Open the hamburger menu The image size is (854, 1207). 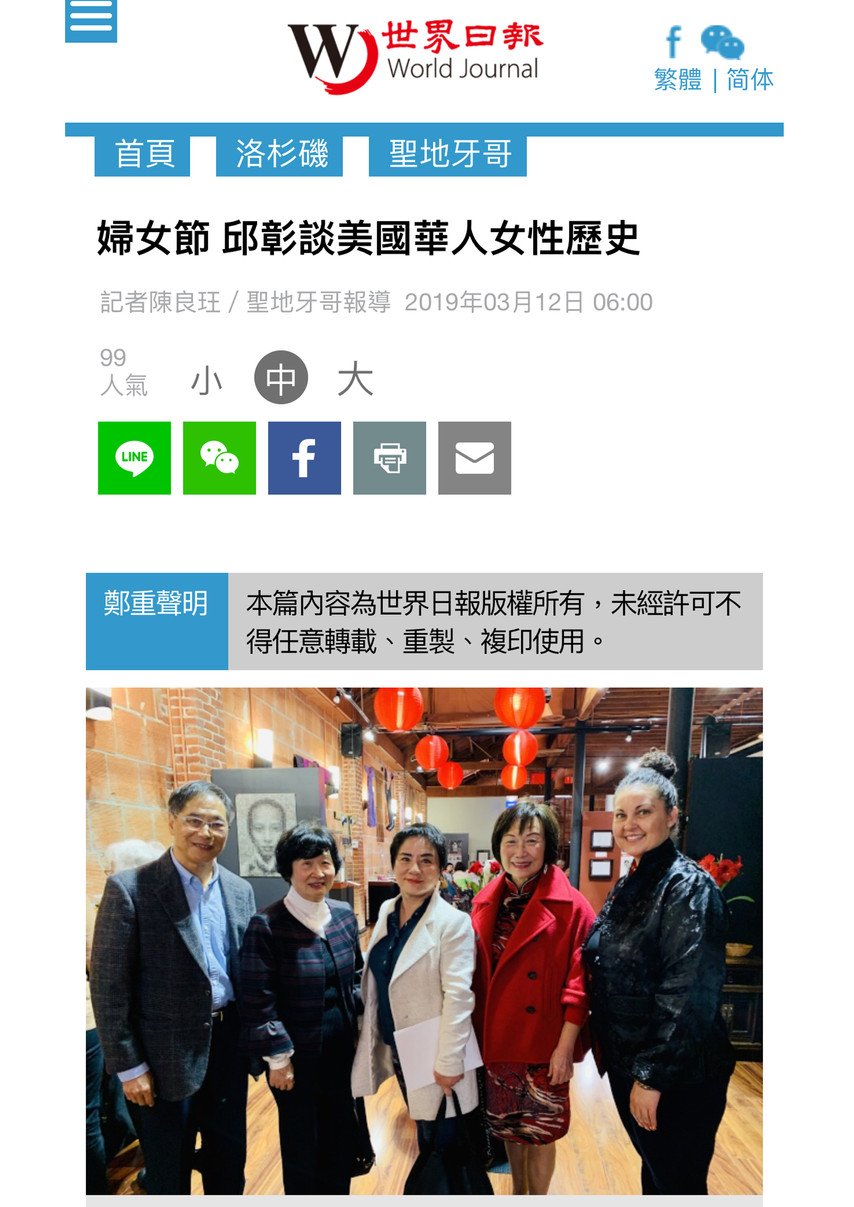91,19
